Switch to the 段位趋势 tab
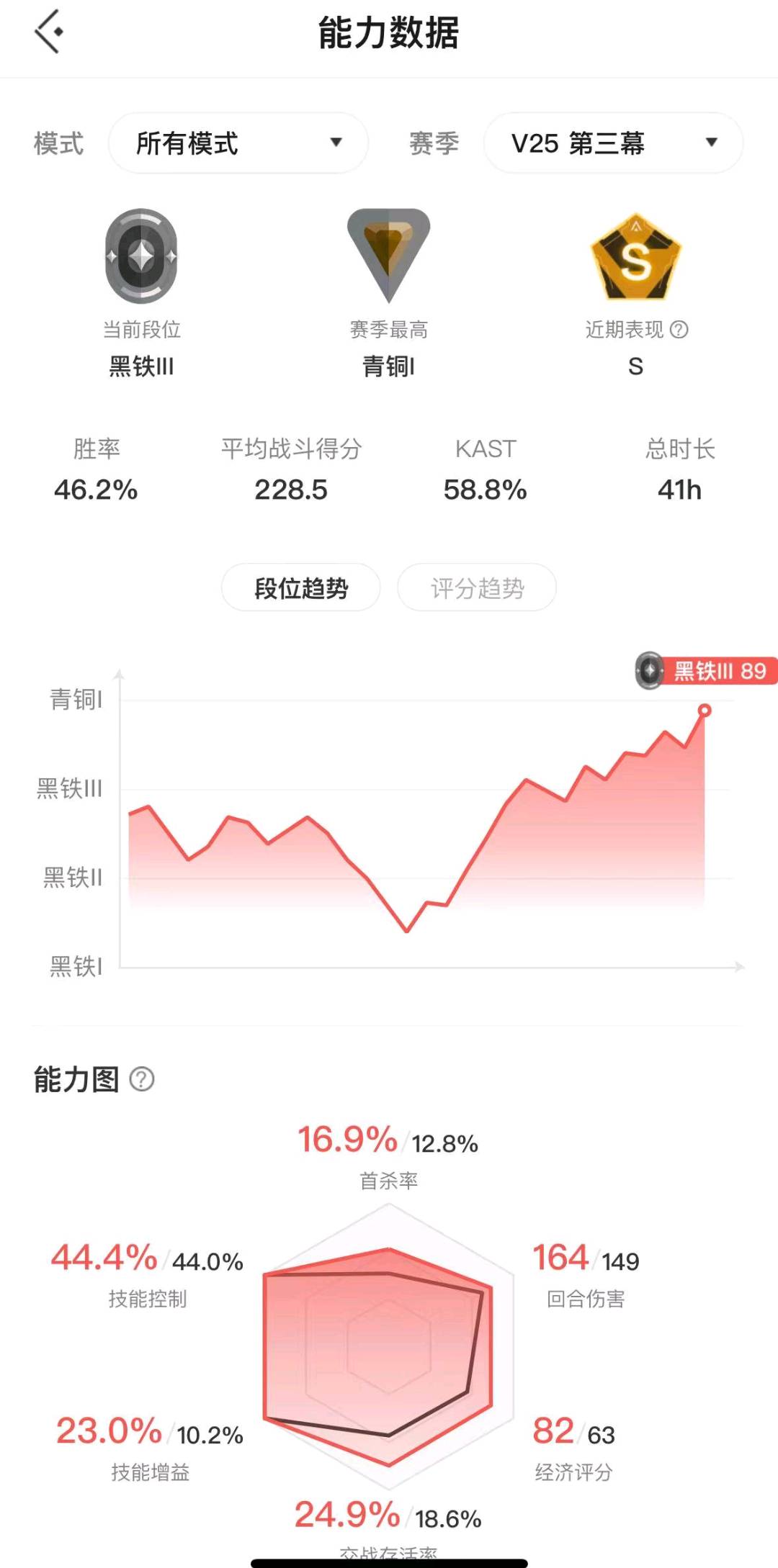Image resolution: width=778 pixels, height=1568 pixels. coord(301,587)
